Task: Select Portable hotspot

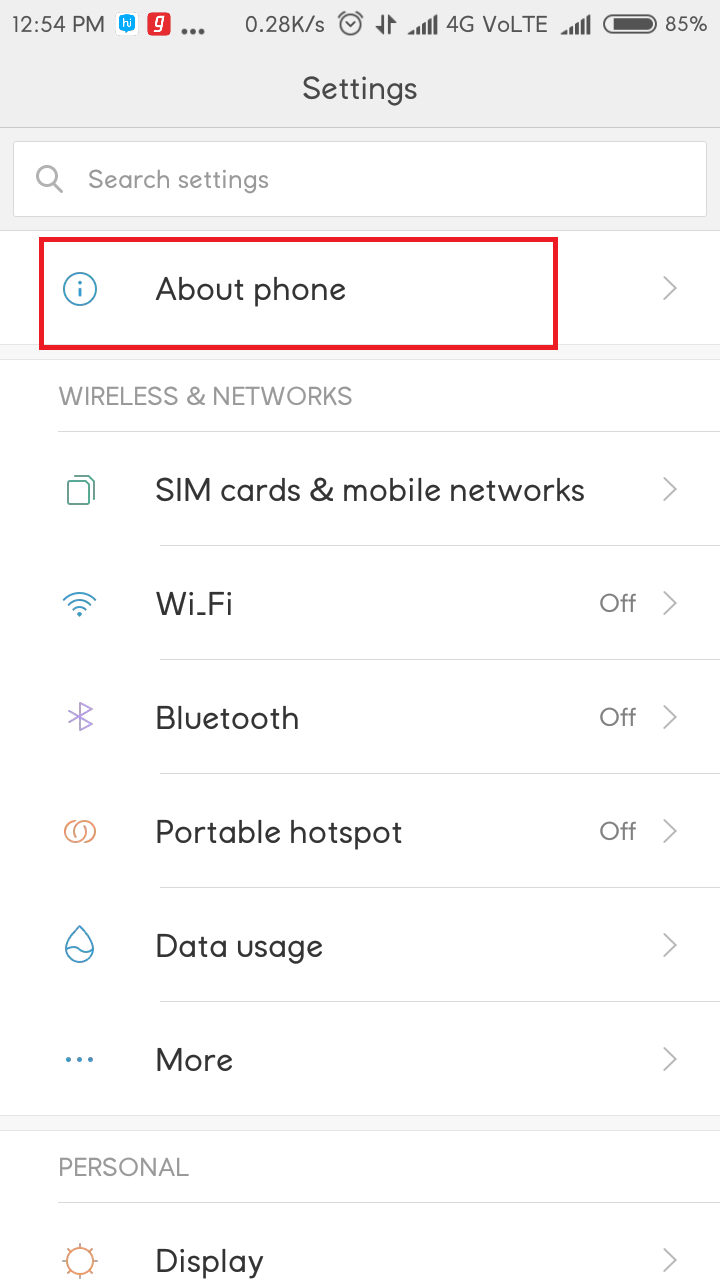Action: (x=360, y=831)
